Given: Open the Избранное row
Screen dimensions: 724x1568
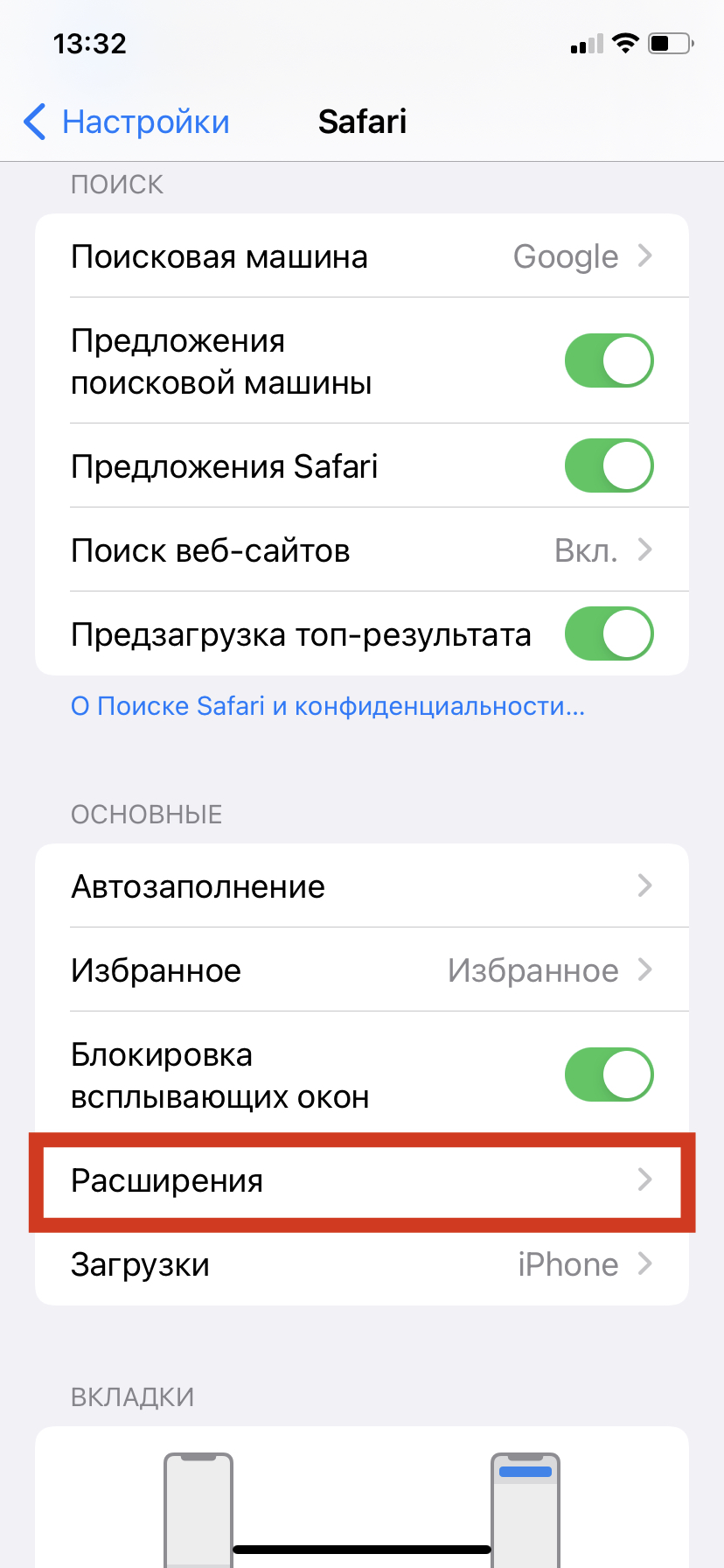Looking at the screenshot, I should (362, 970).
